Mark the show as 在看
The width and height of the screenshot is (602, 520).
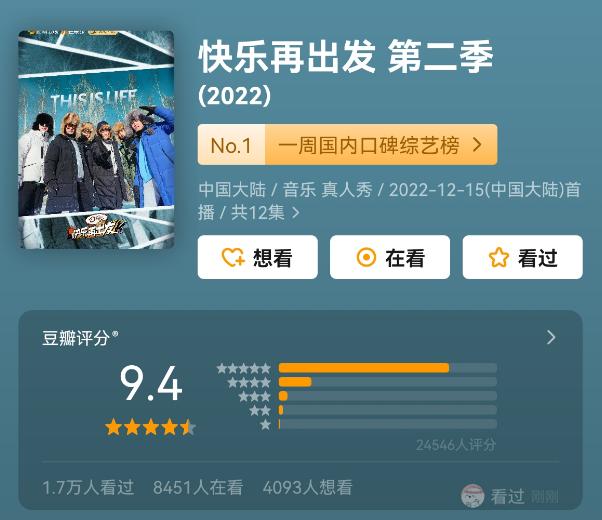(x=390, y=258)
